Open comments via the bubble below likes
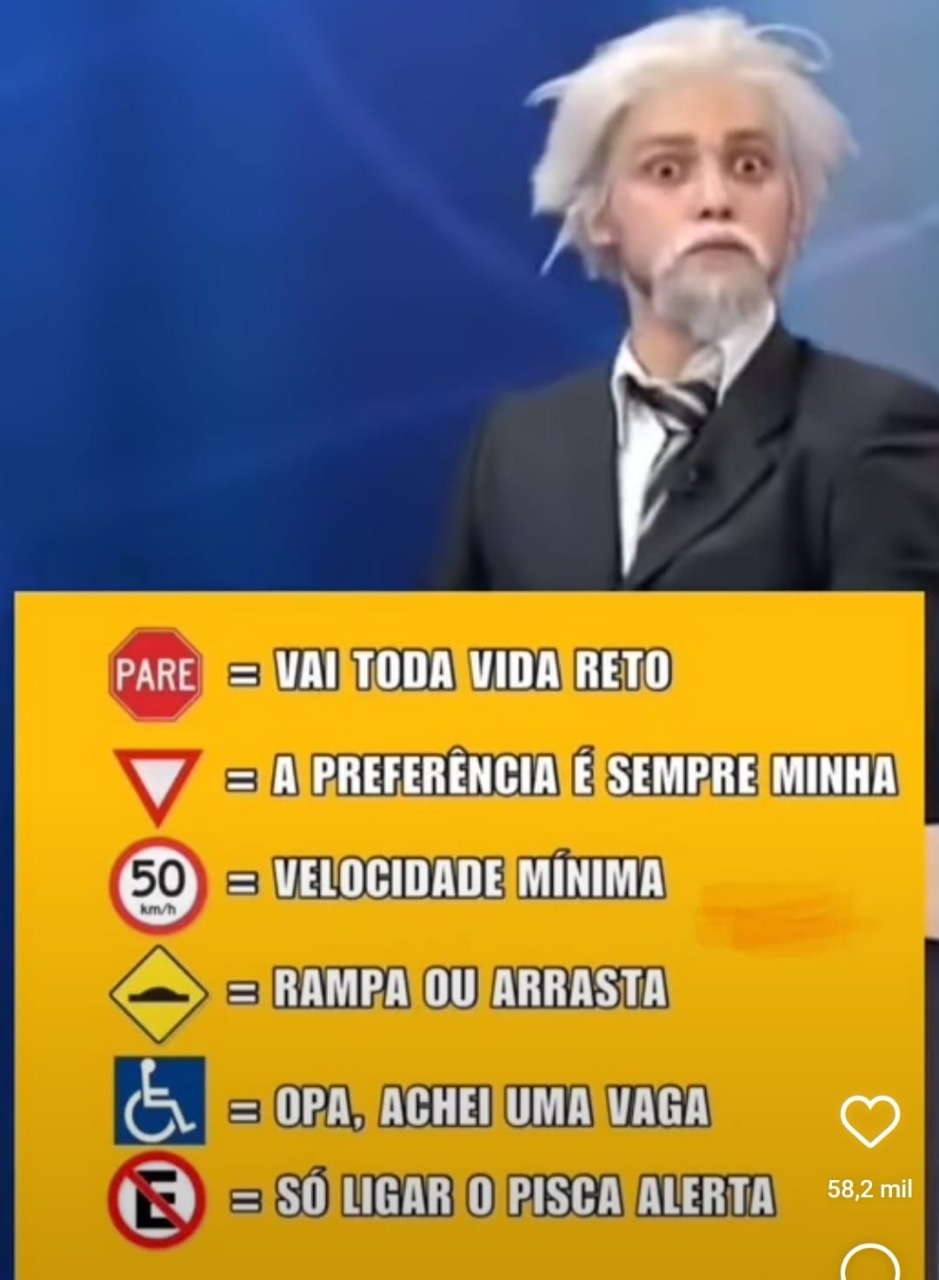Screen dimensions: 939x1280 point(870,1264)
